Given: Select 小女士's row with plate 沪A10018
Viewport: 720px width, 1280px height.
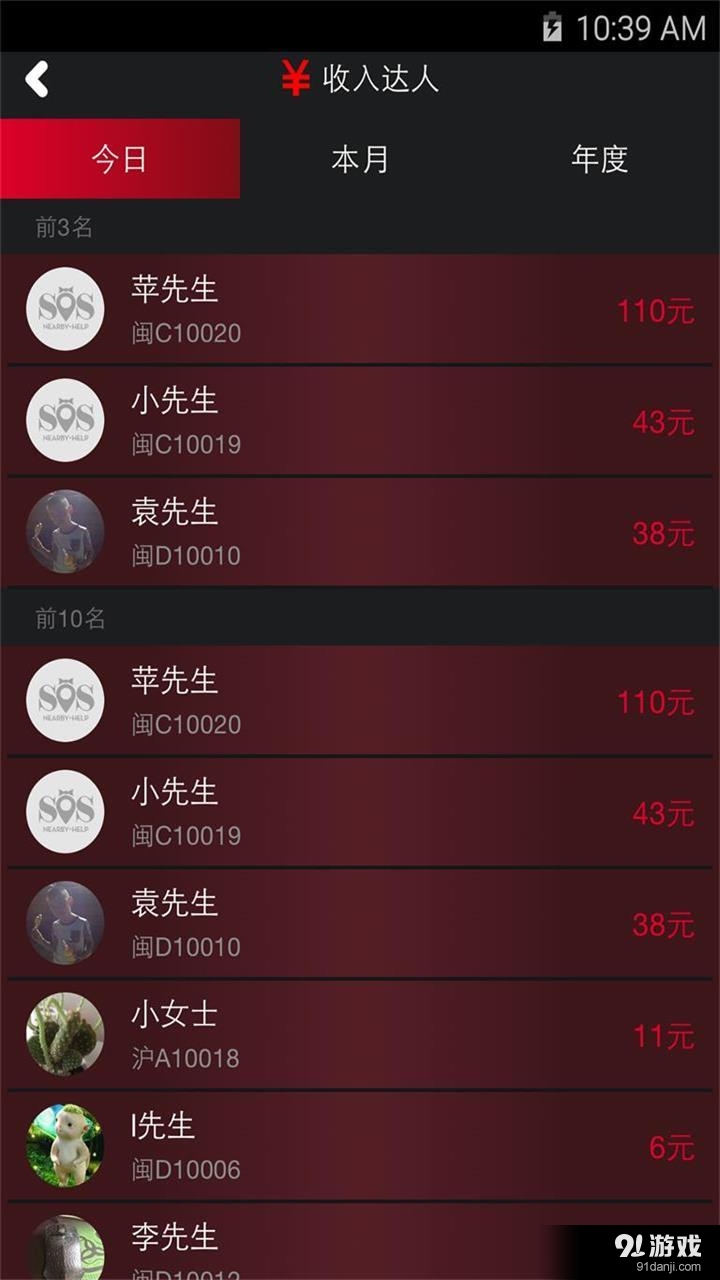Looking at the screenshot, I should (360, 1033).
